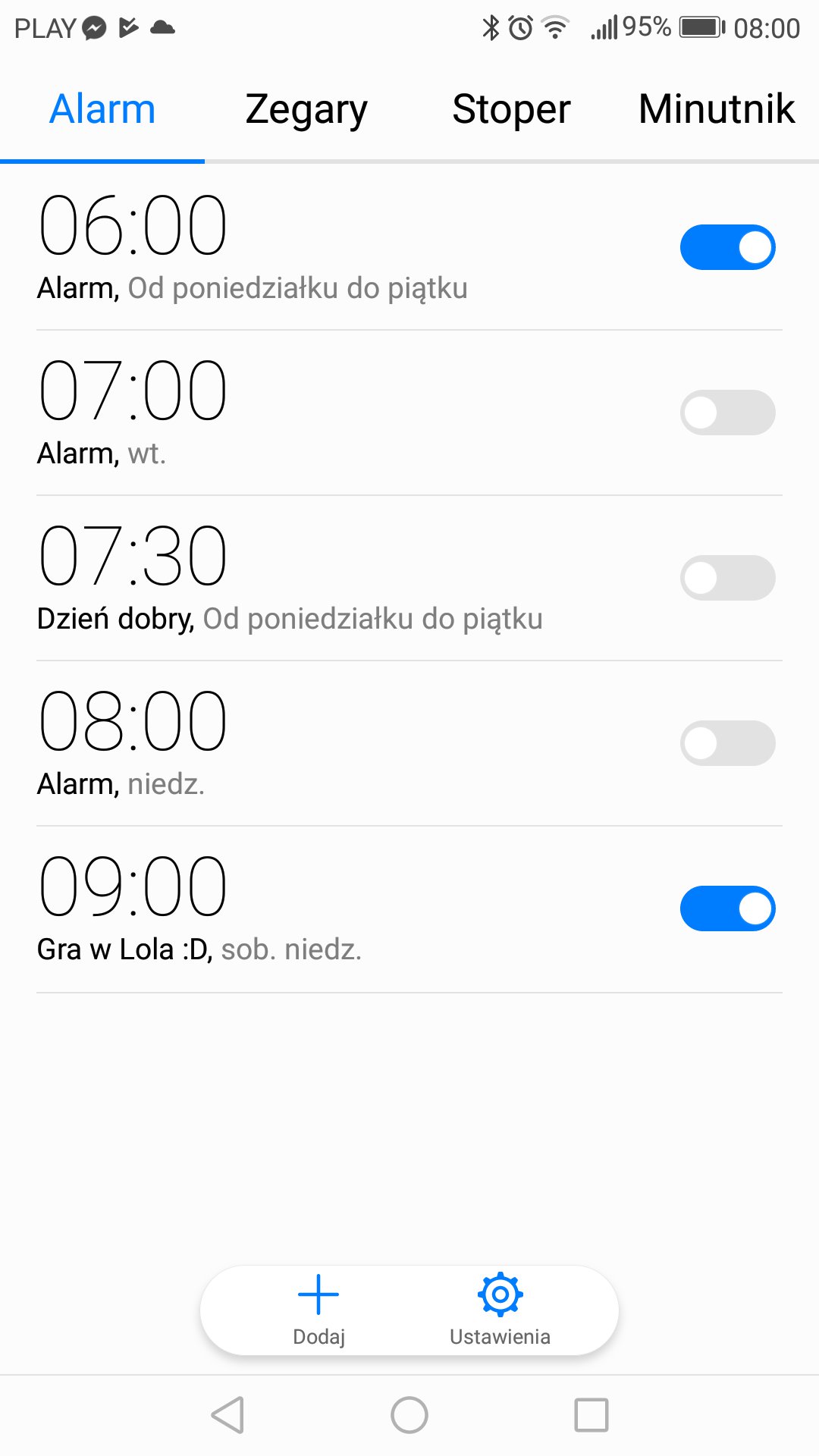The image size is (819, 1456).
Task: Tap Dodaj to add a new alarm
Action: pyautogui.click(x=318, y=1310)
